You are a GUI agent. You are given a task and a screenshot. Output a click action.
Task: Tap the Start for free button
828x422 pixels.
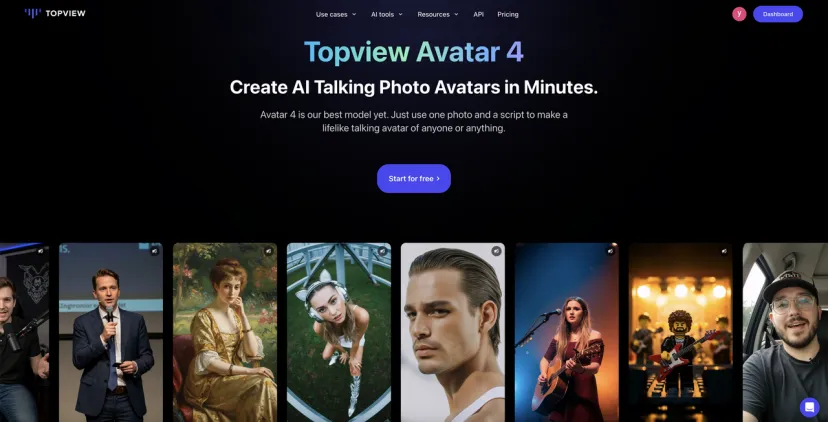(x=413, y=178)
